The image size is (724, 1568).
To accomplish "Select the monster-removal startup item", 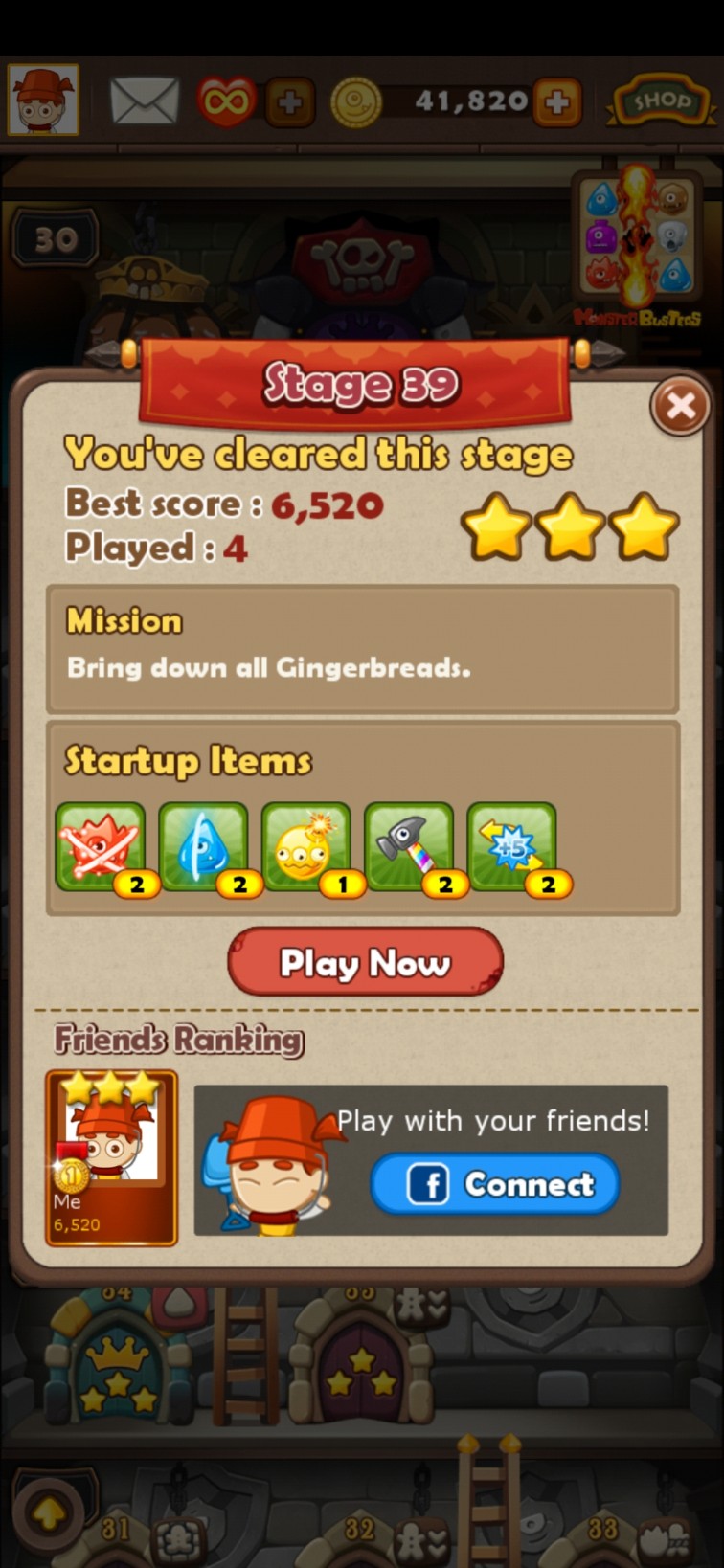I will point(101,847).
